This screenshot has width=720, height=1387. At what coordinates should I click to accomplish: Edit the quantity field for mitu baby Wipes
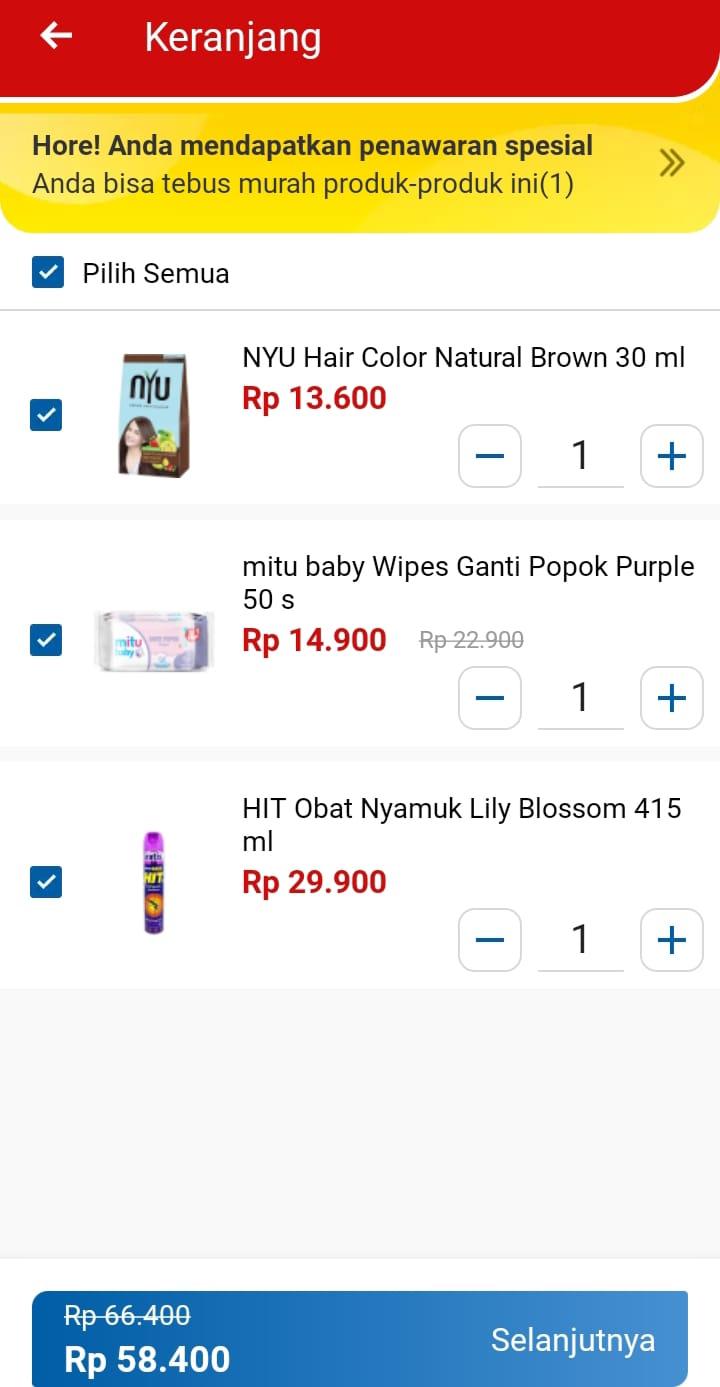[580, 698]
